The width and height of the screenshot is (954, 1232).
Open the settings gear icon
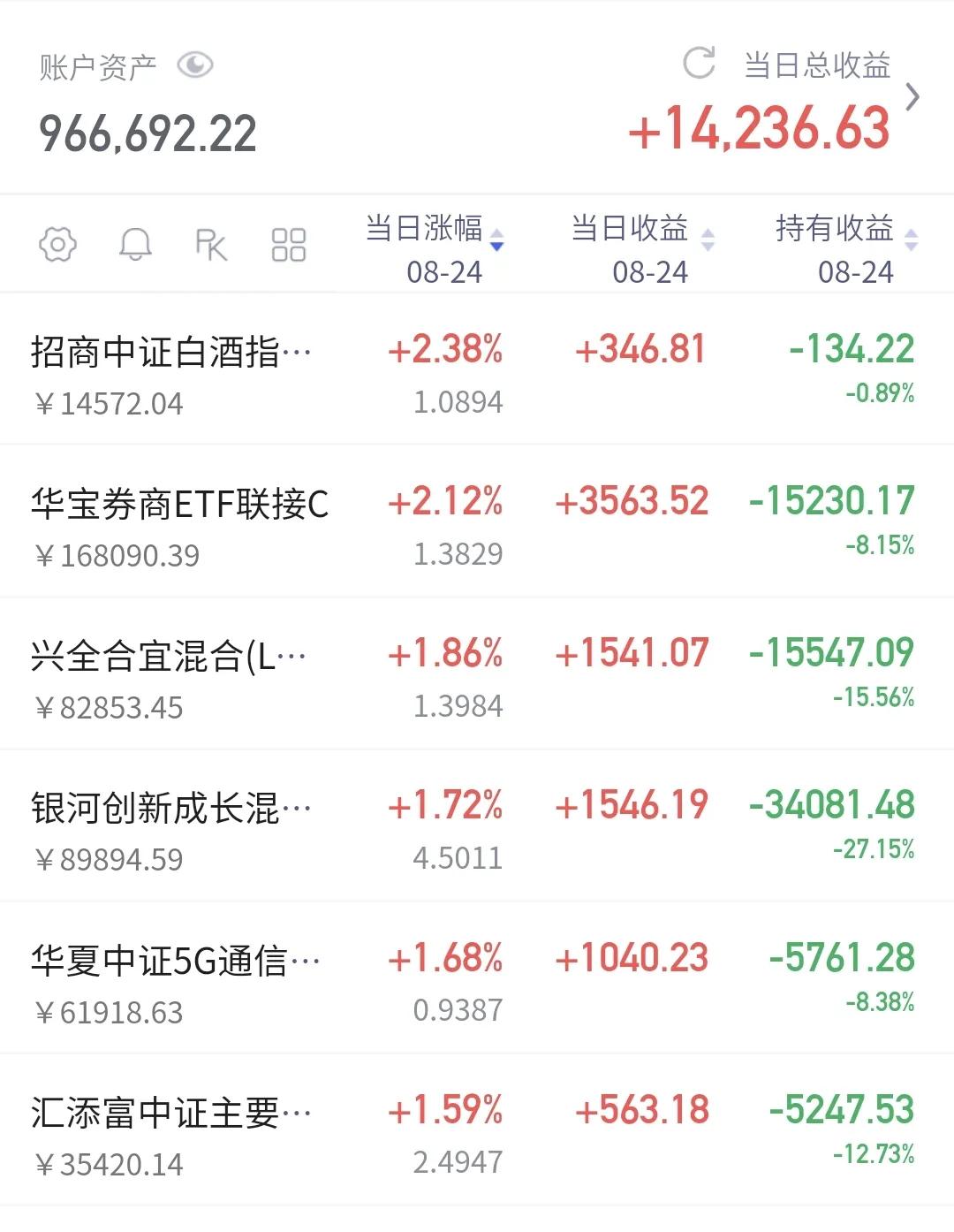point(57,245)
